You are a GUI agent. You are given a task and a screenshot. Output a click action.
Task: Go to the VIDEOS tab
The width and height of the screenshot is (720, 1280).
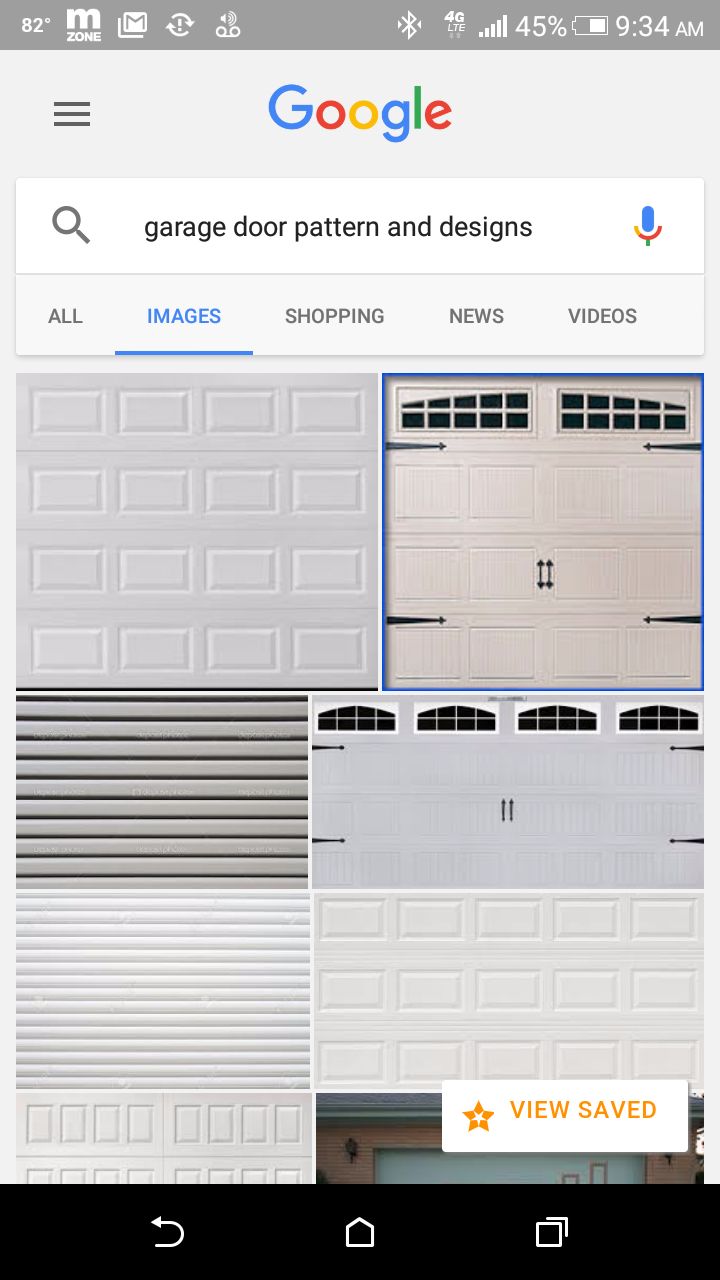tap(602, 316)
